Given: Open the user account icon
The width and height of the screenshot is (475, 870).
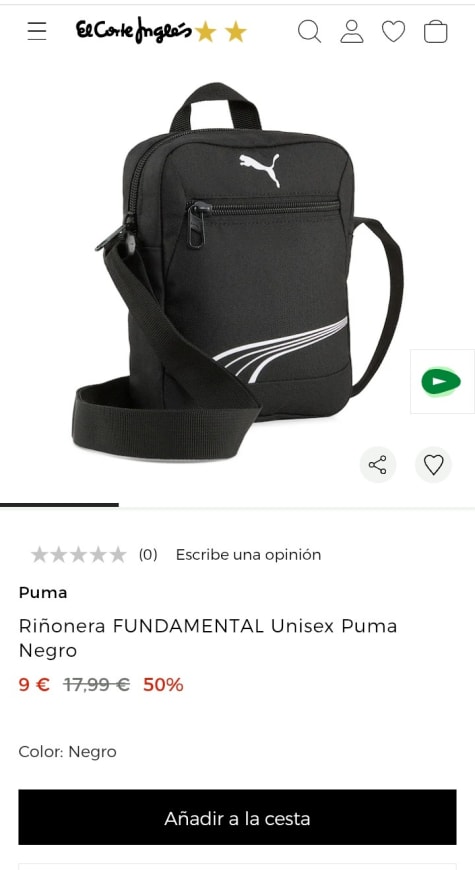Looking at the screenshot, I should click(x=351, y=32).
